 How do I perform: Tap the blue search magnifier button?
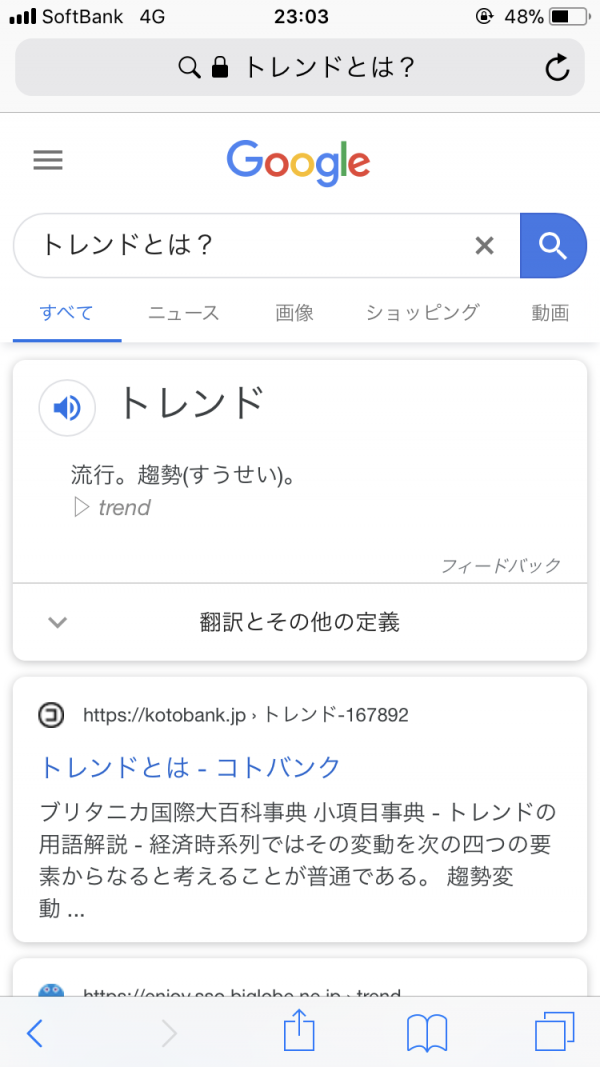click(553, 246)
